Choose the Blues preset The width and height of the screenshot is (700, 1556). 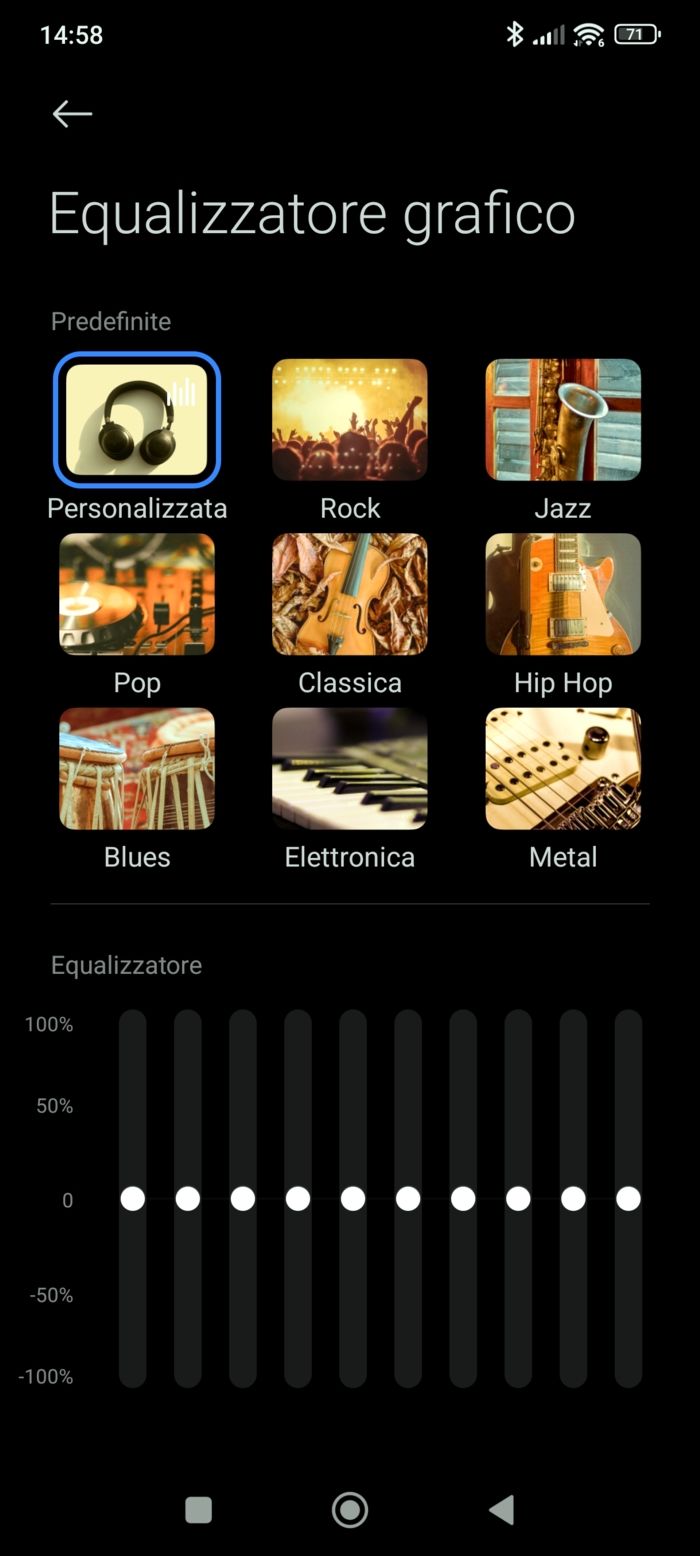click(x=137, y=769)
